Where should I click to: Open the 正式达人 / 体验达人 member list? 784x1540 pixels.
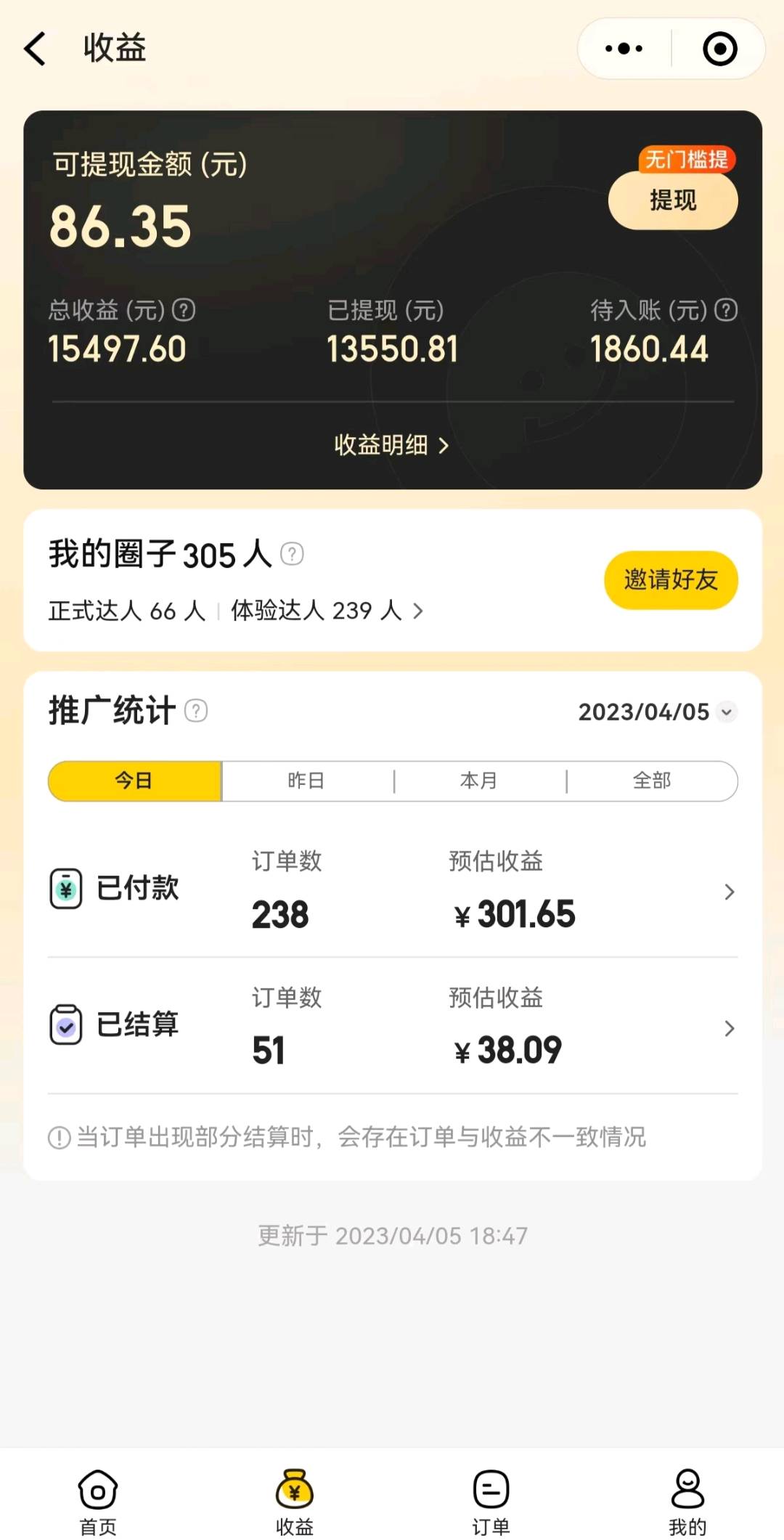[236, 611]
